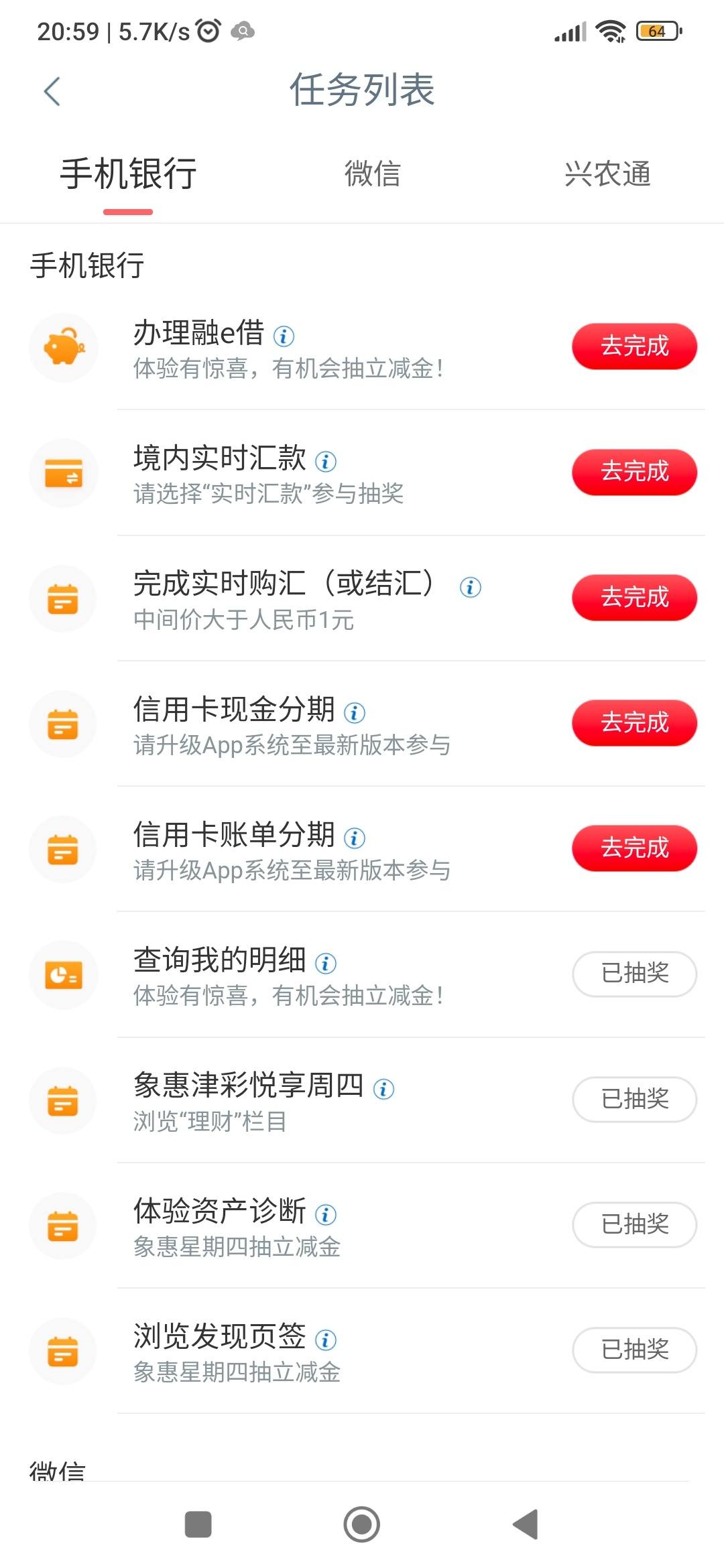The image size is (724, 1568).
Task: Open info icon beside 查询我的明细
Action: (326, 963)
